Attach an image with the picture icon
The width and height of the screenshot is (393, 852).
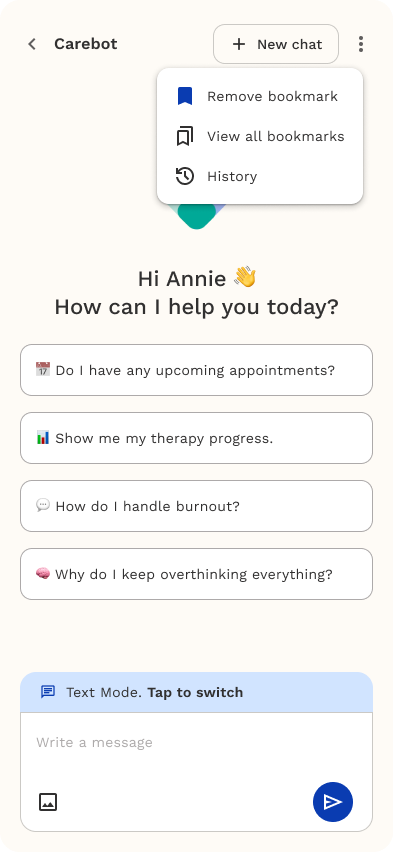[x=48, y=802]
